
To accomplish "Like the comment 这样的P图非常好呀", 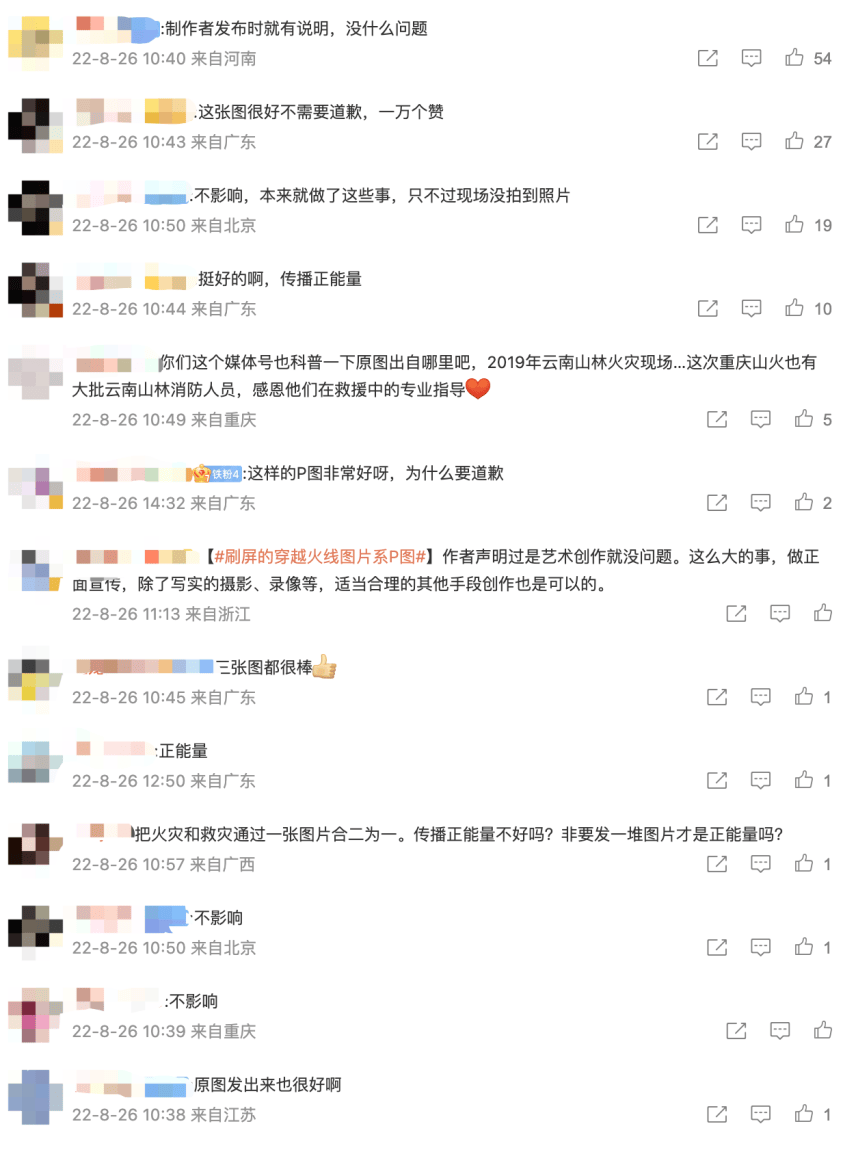I will pyautogui.click(x=804, y=502).
